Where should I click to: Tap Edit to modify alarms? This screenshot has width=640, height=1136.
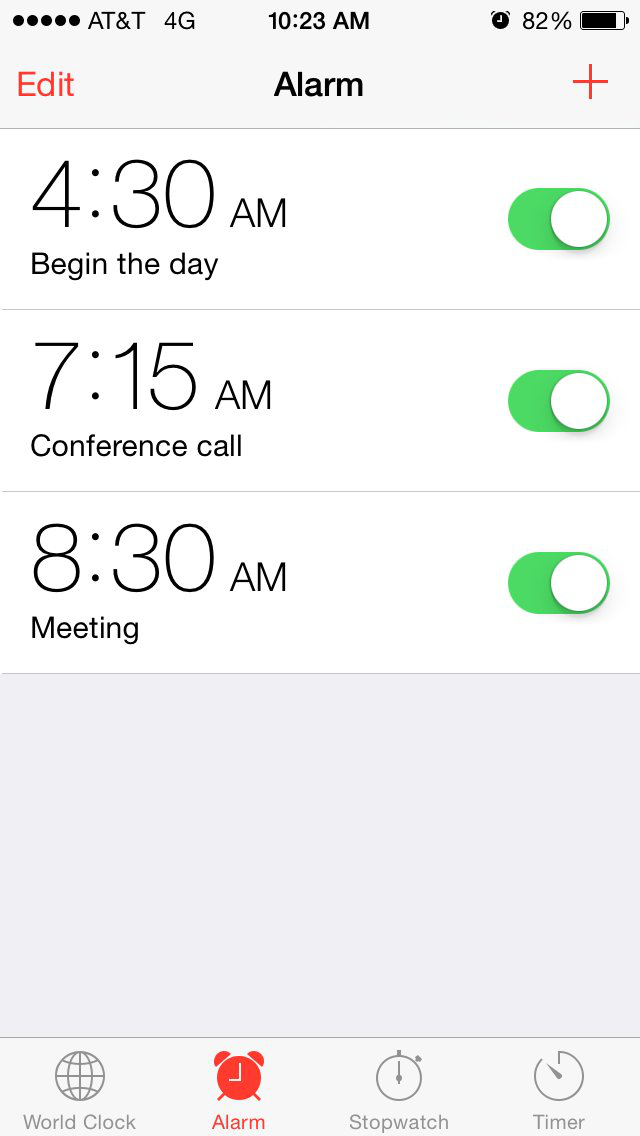(46, 84)
